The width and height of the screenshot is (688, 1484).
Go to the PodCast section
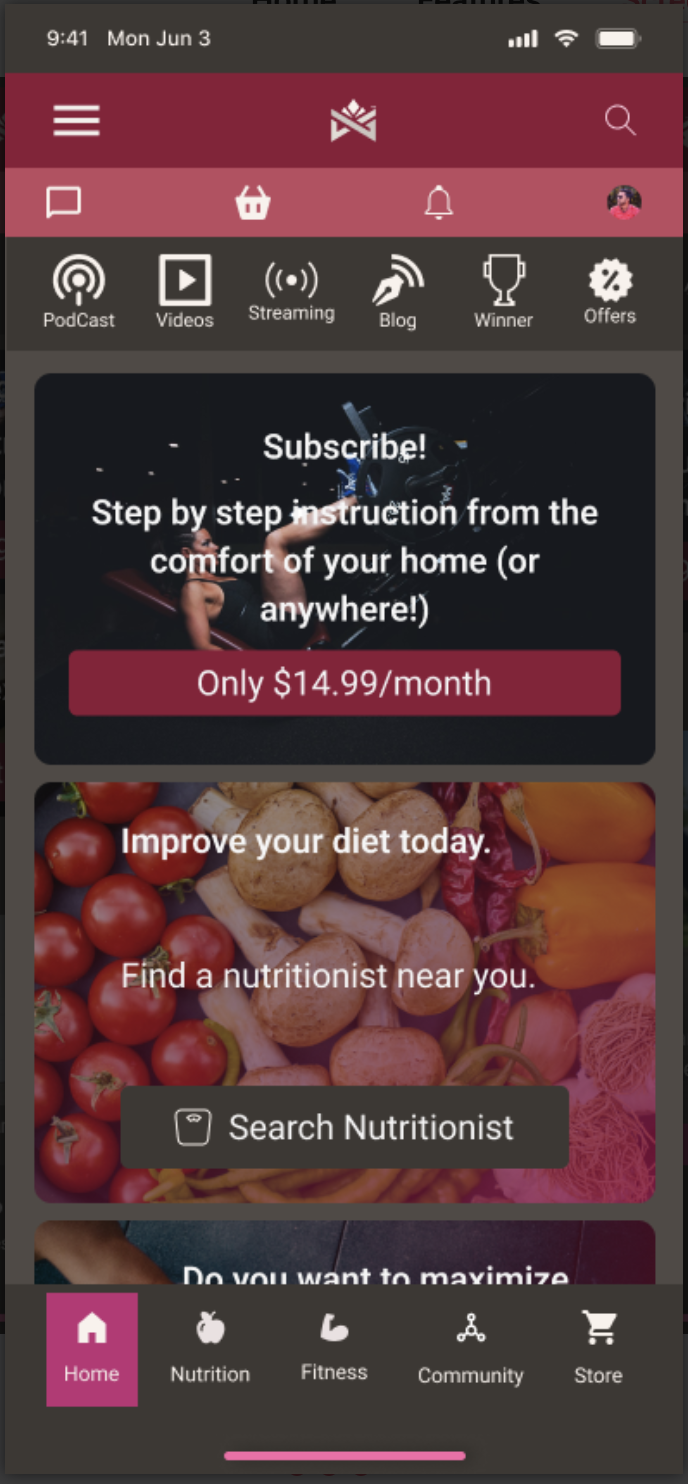pos(79,292)
